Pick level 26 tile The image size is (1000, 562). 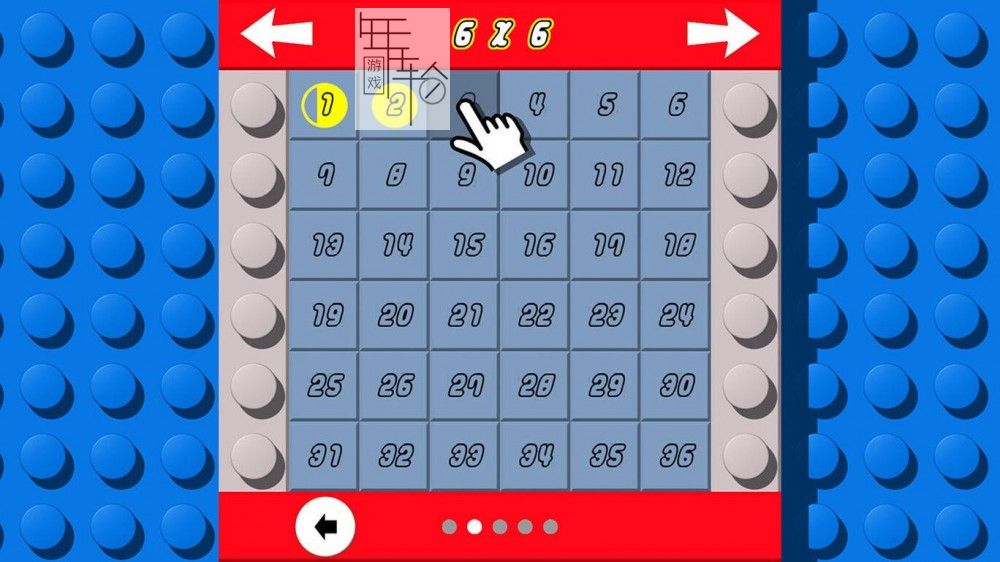394,385
